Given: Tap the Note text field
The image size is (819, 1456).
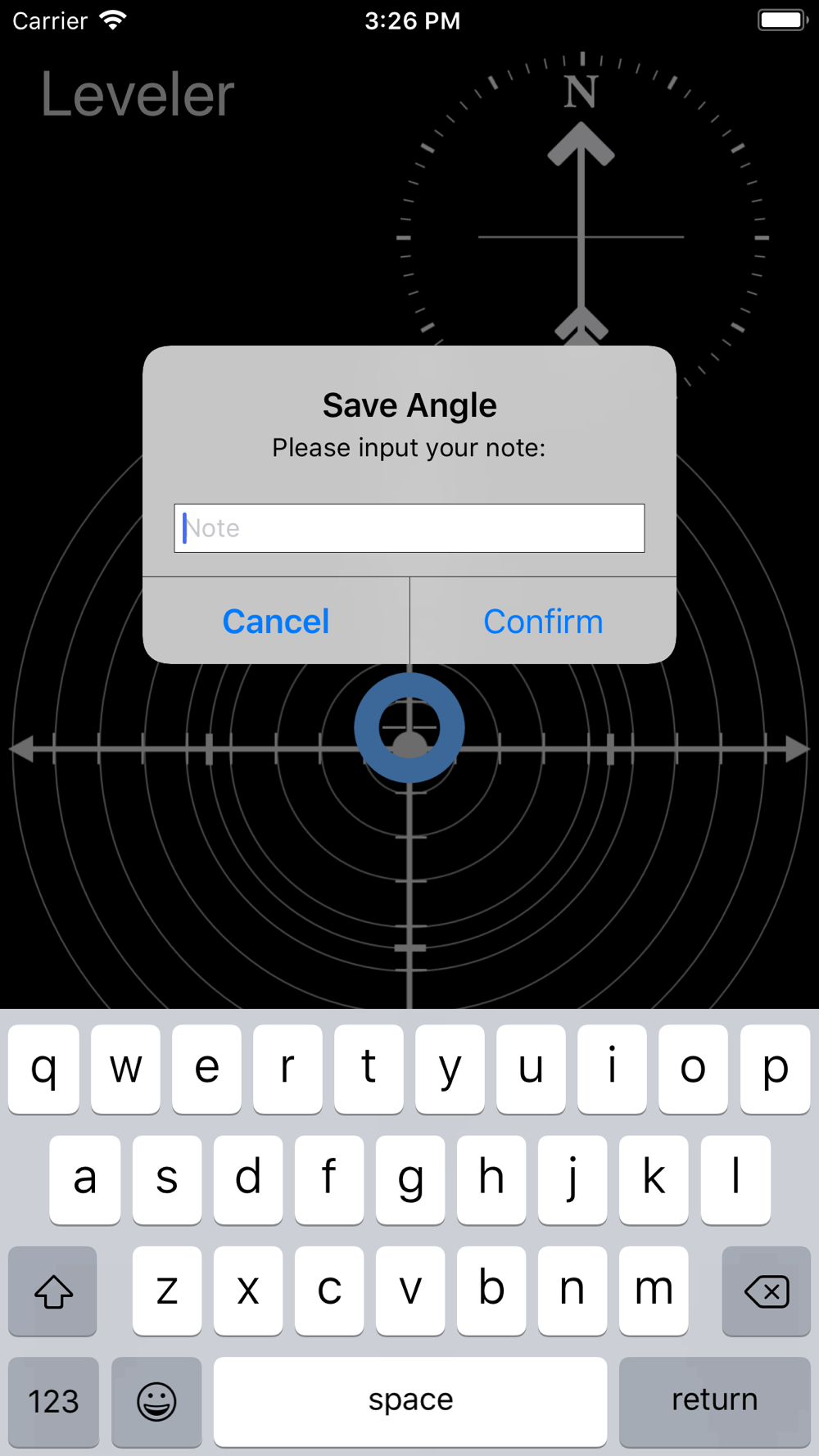Looking at the screenshot, I should 409,528.
